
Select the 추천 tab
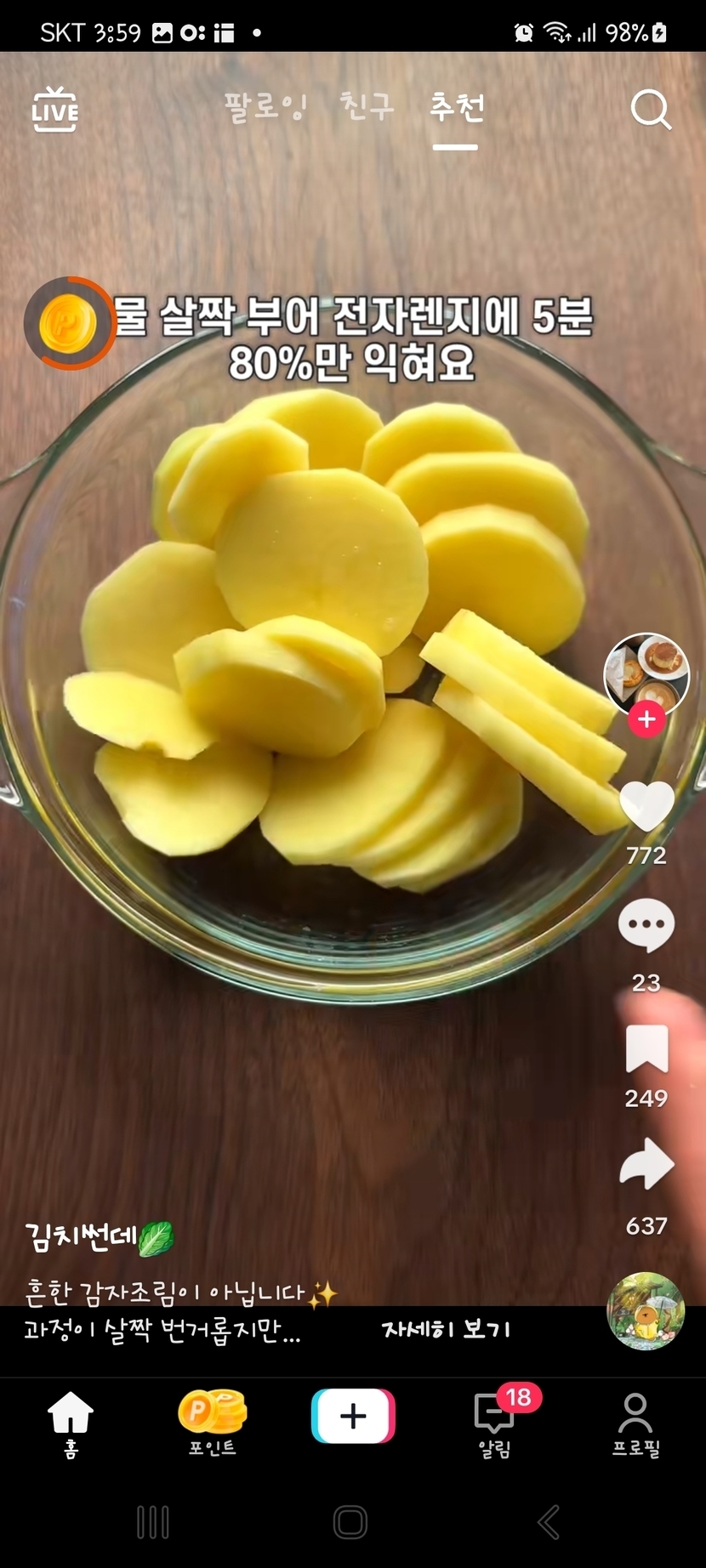coord(456,108)
